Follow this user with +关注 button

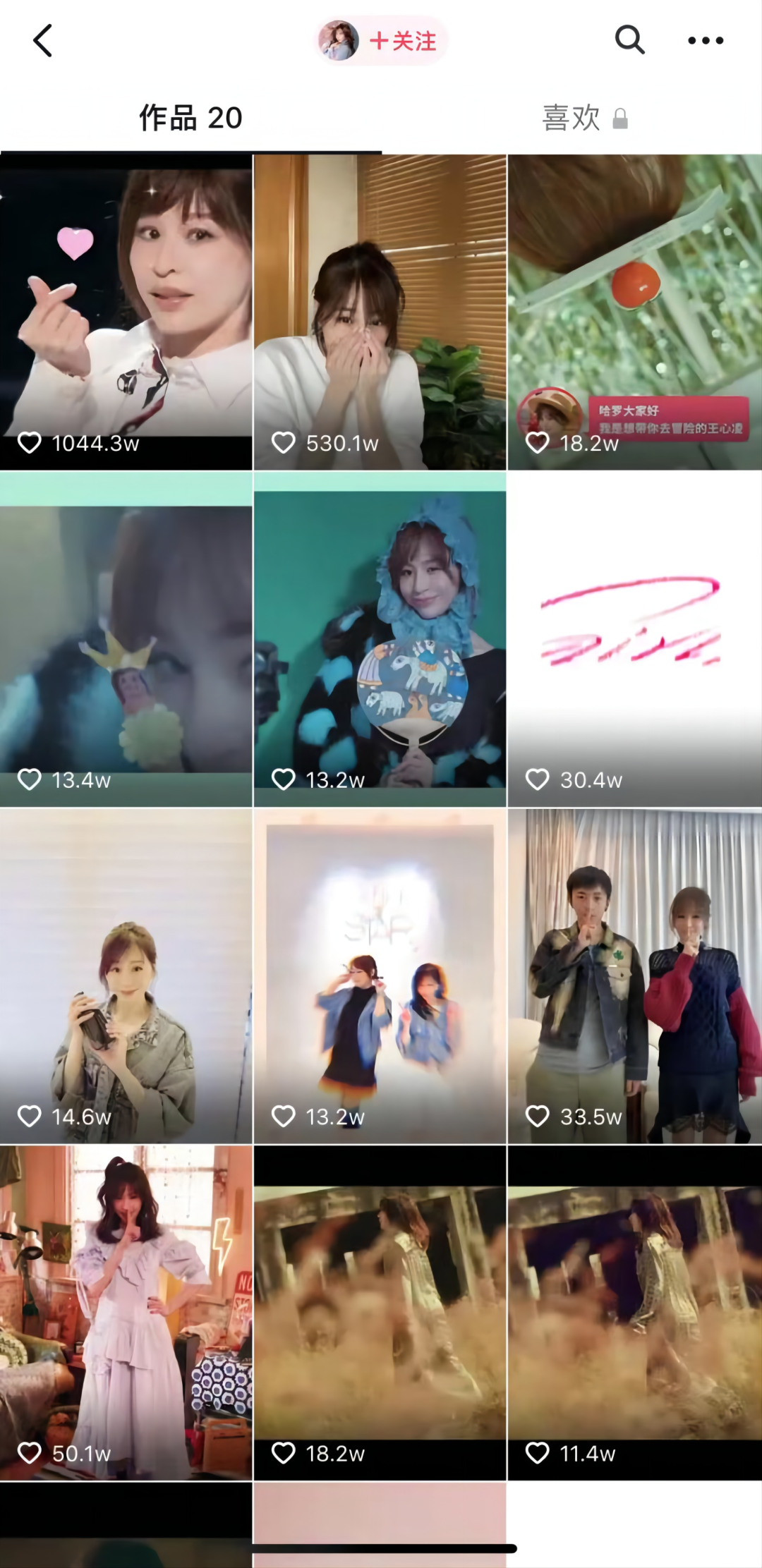[402, 41]
